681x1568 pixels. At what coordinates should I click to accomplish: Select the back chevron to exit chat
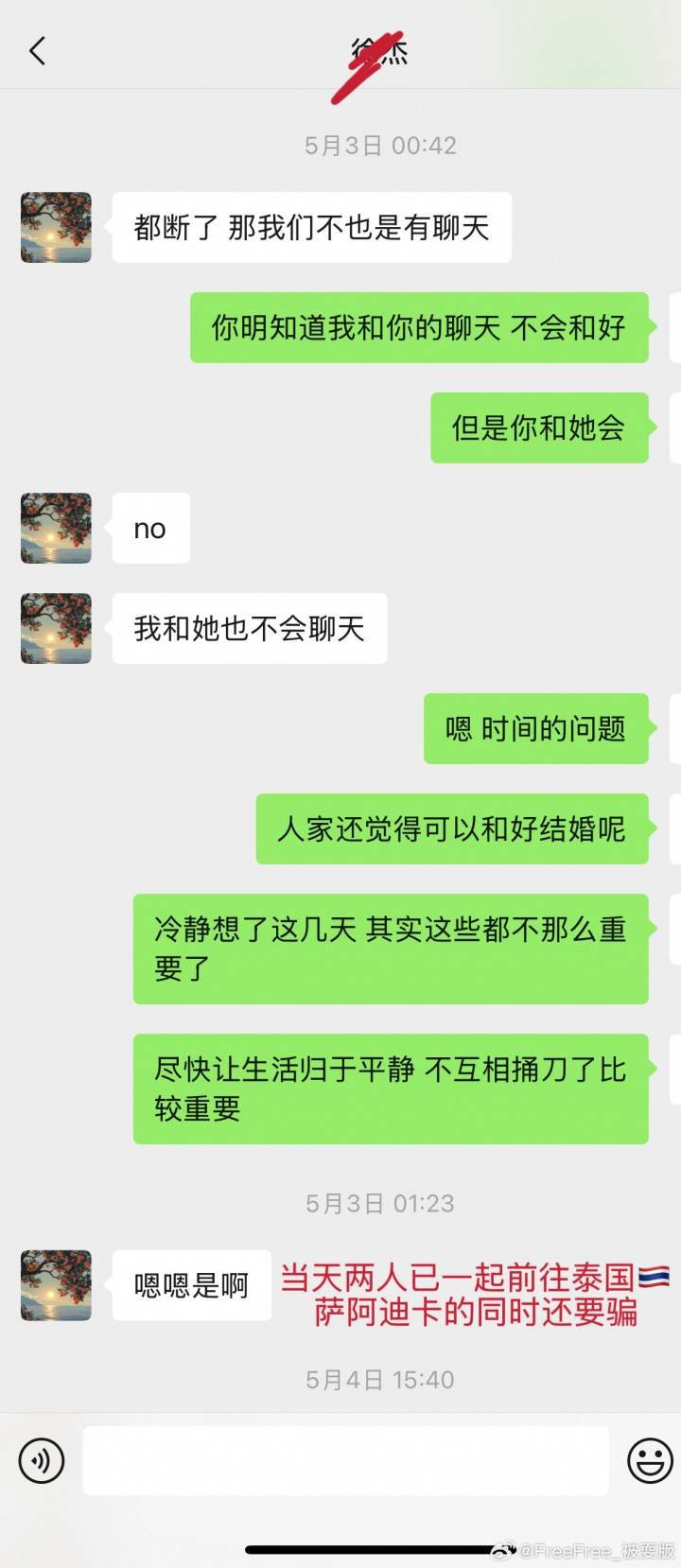click(36, 51)
